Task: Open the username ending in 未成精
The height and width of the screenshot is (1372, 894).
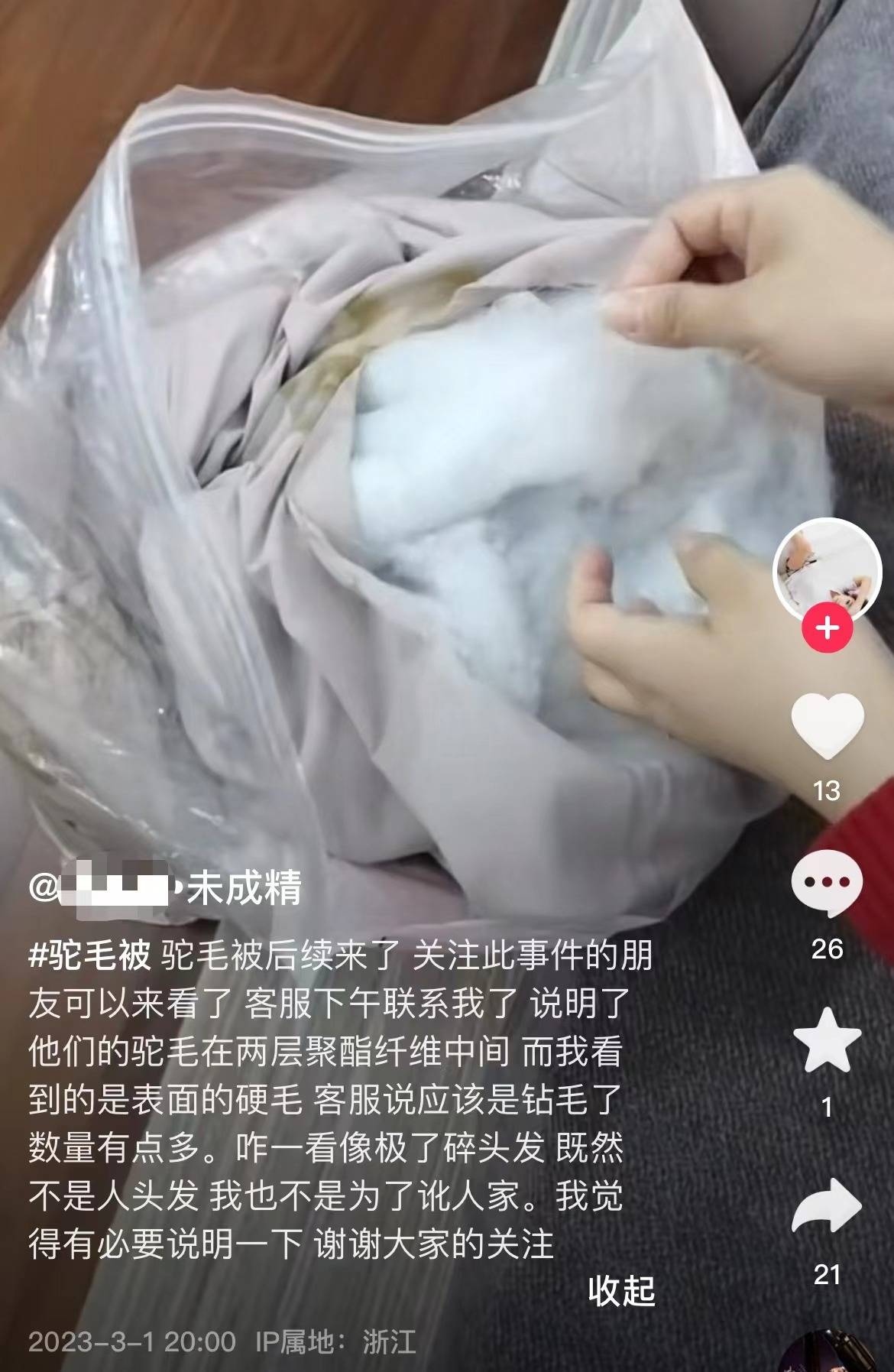Action: tap(165, 888)
